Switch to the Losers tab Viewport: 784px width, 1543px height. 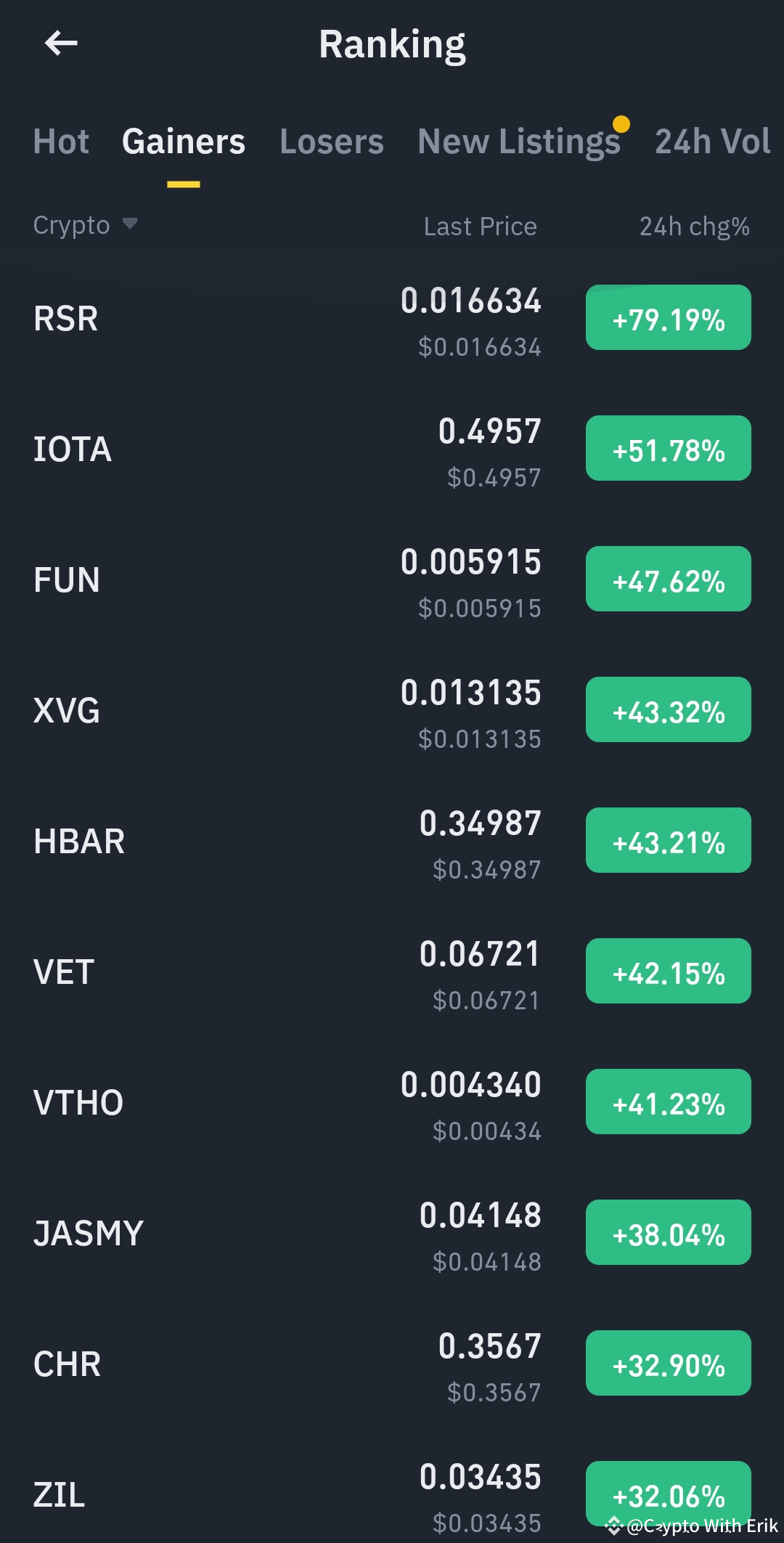(331, 142)
